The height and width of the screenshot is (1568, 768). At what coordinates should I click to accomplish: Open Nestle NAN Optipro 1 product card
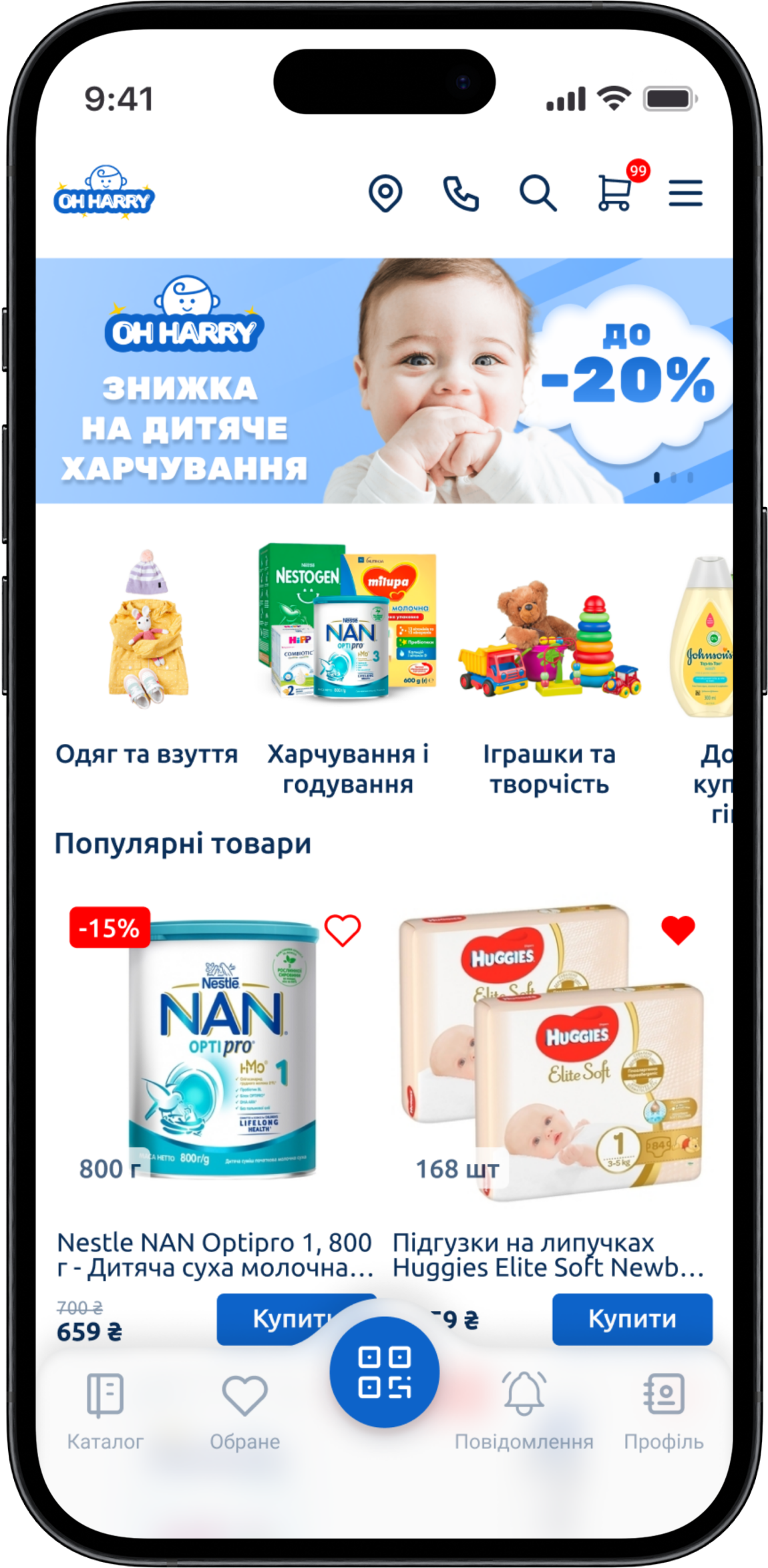tap(214, 1254)
